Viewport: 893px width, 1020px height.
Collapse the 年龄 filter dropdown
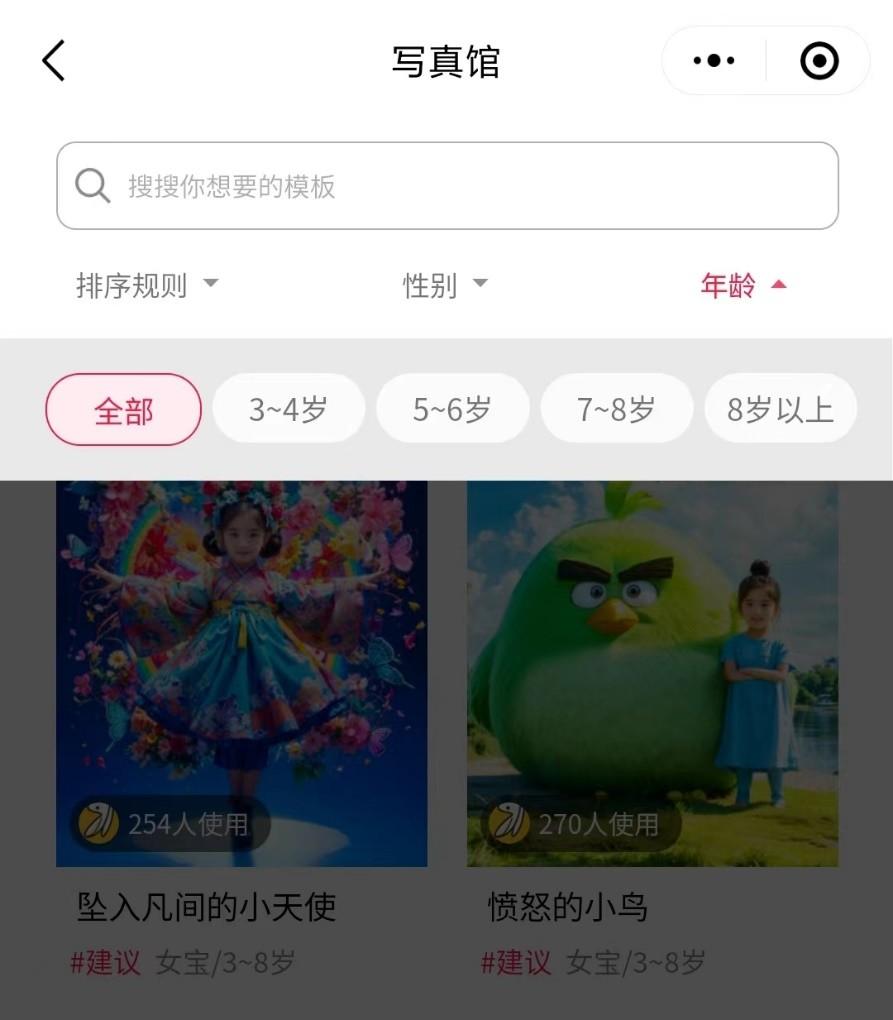point(743,285)
